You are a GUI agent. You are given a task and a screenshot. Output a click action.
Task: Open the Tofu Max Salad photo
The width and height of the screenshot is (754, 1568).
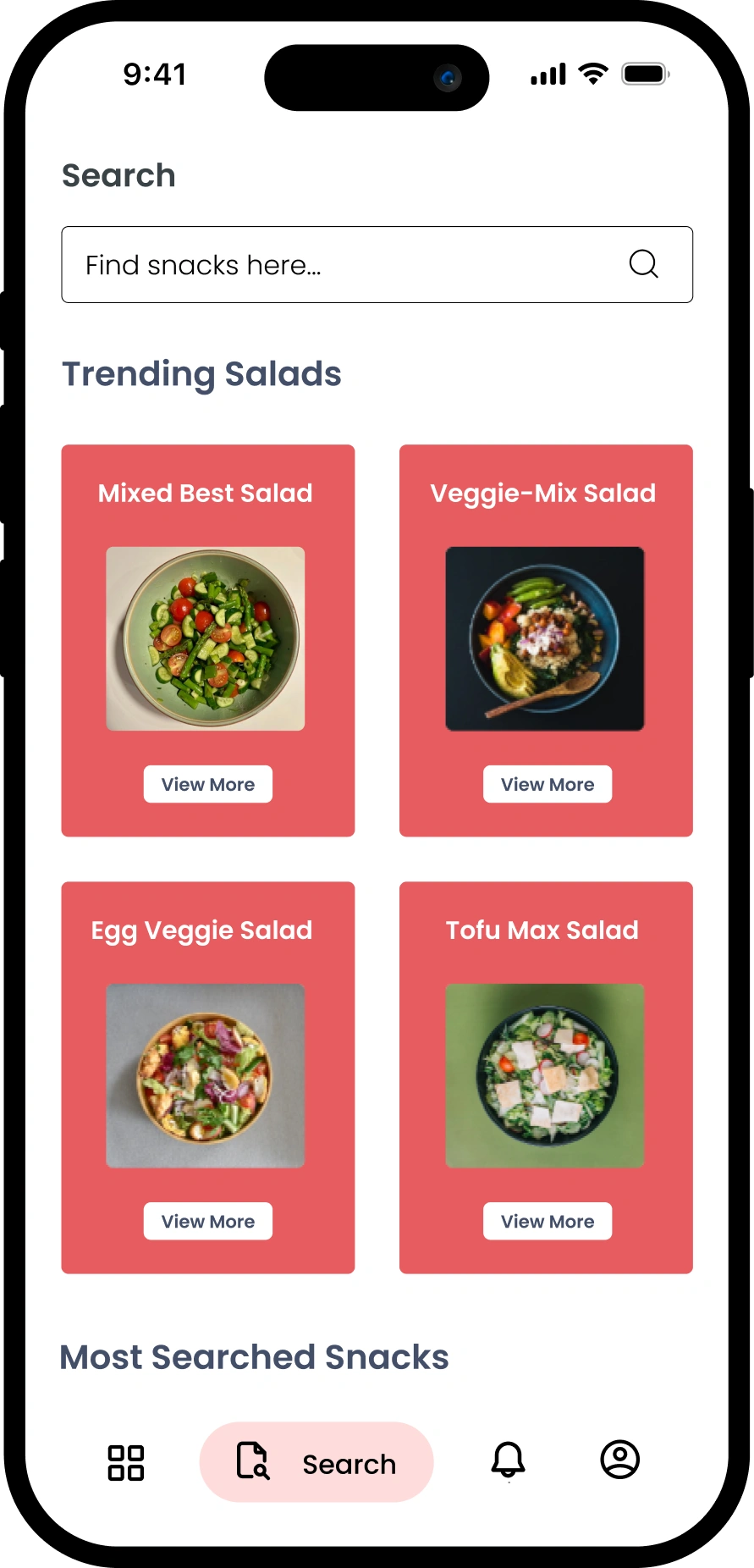pos(545,1076)
